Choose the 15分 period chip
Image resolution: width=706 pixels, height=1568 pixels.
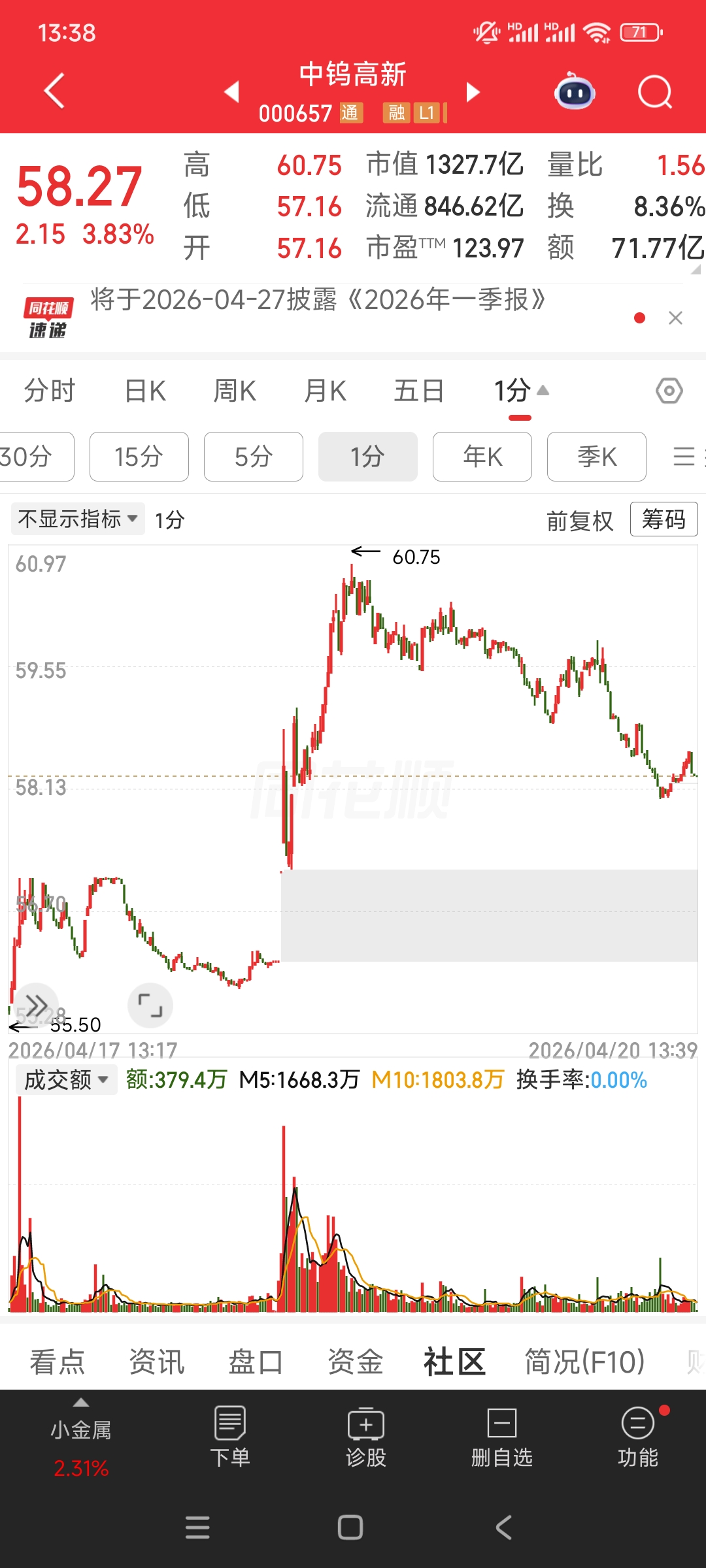tap(139, 457)
